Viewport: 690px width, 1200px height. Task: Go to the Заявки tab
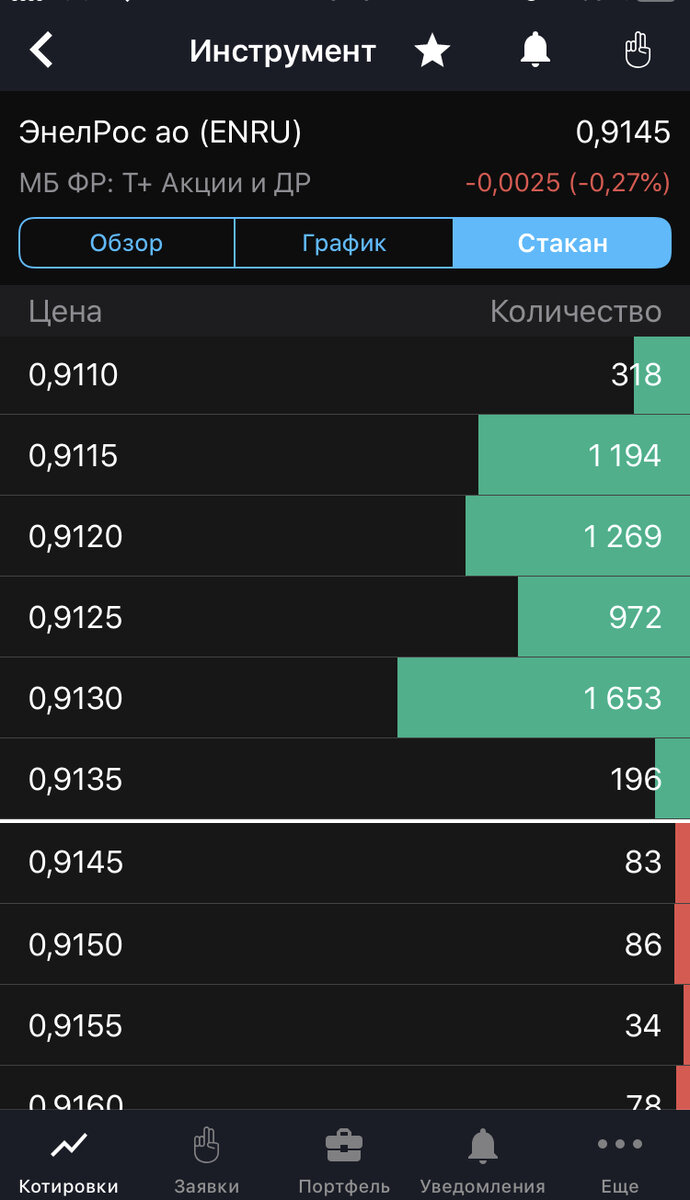(207, 1160)
